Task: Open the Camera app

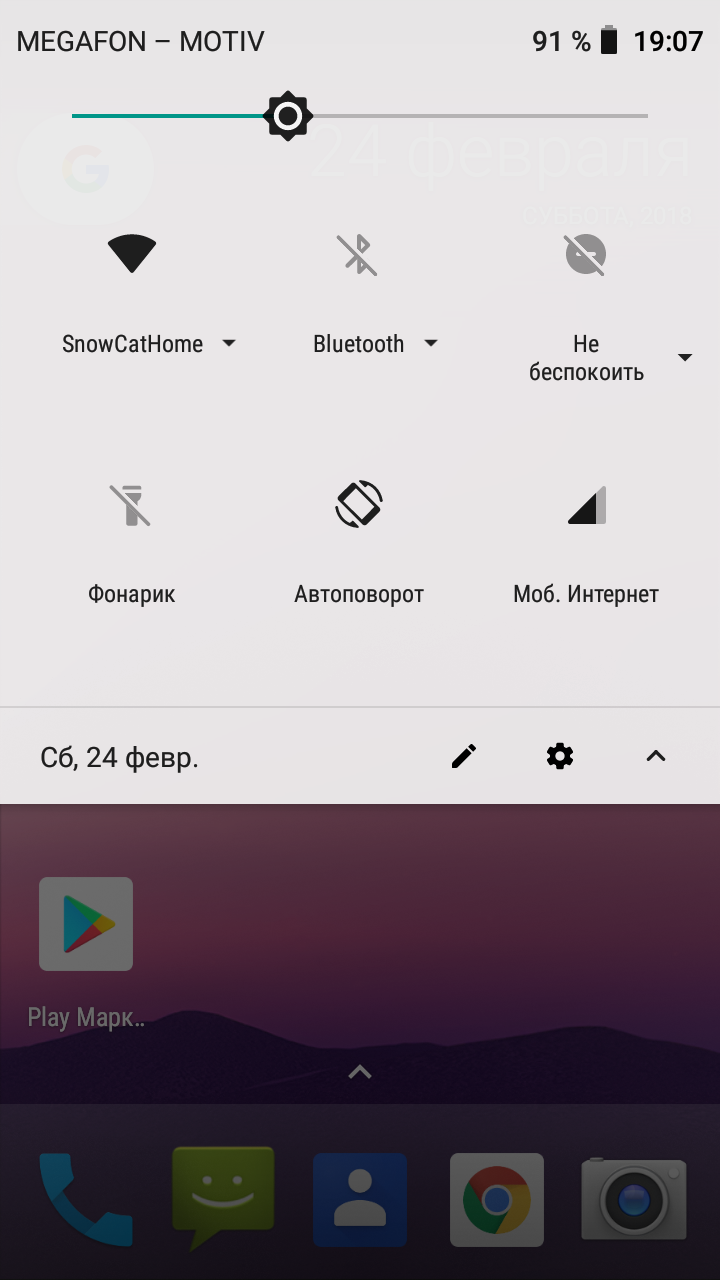Action: 634,1199
